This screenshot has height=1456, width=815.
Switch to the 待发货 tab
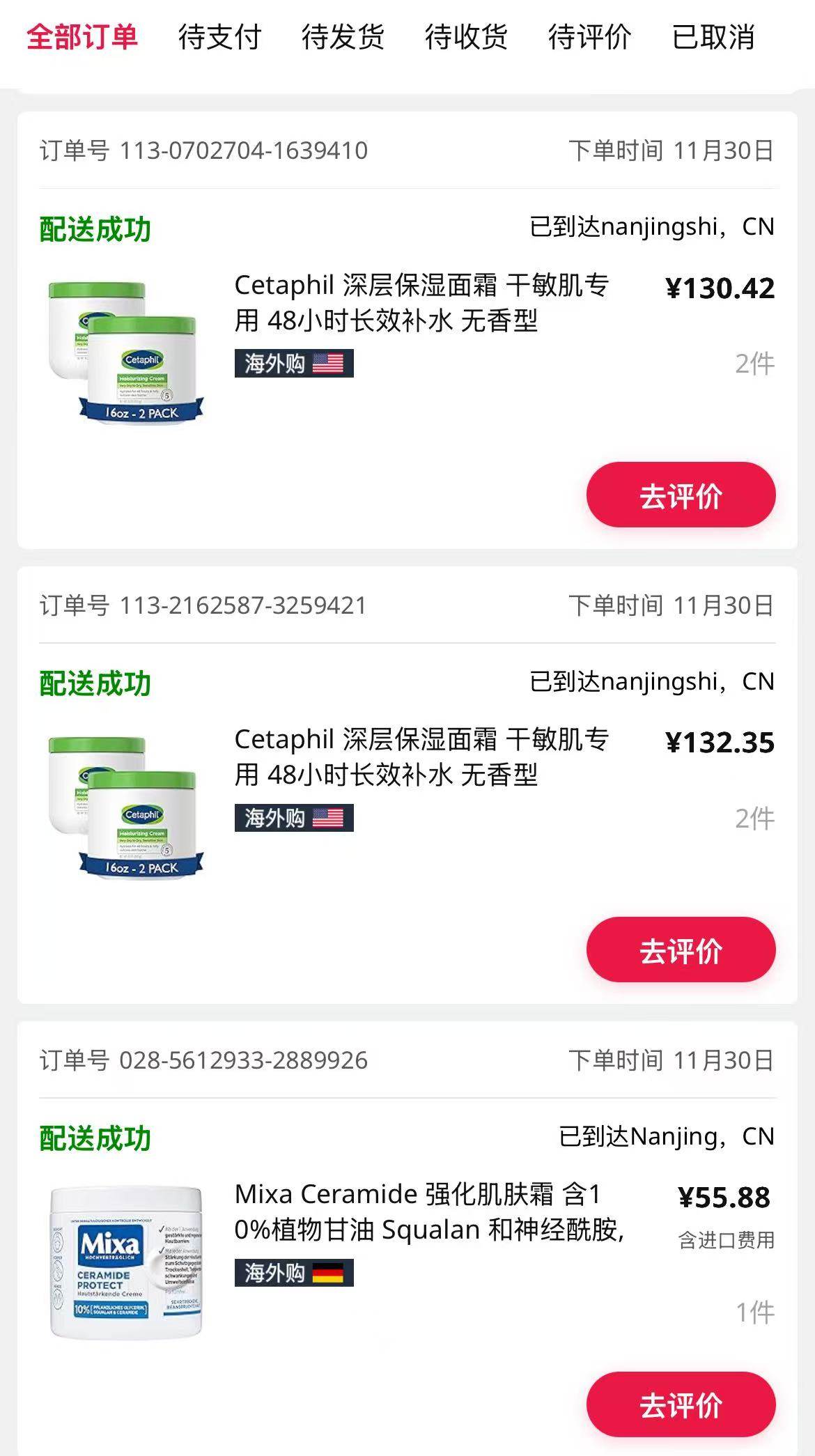pyautogui.click(x=343, y=40)
